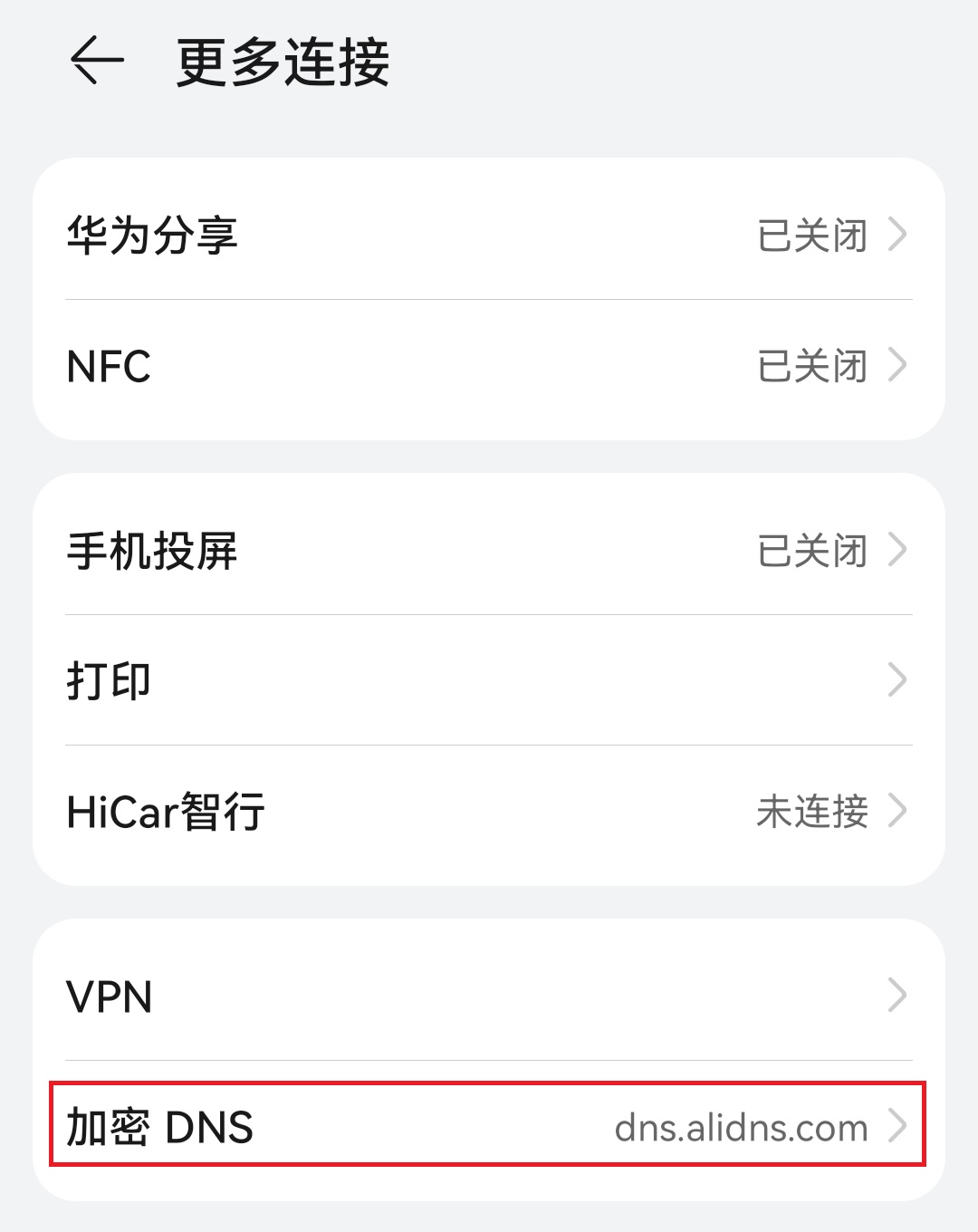
Task: Open 打印 settings
Action: 489,680
